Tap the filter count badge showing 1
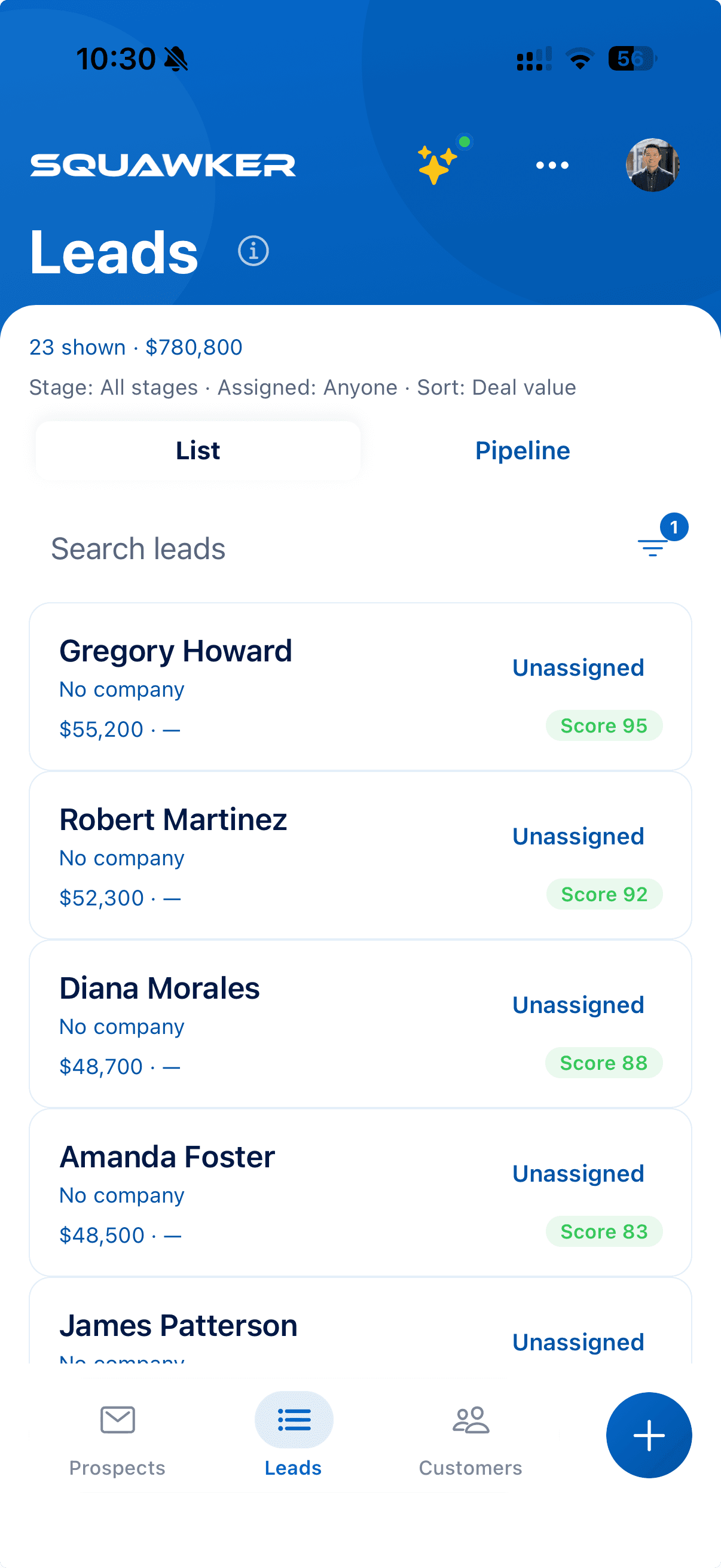Image resolution: width=721 pixels, height=1568 pixels. coord(674,527)
